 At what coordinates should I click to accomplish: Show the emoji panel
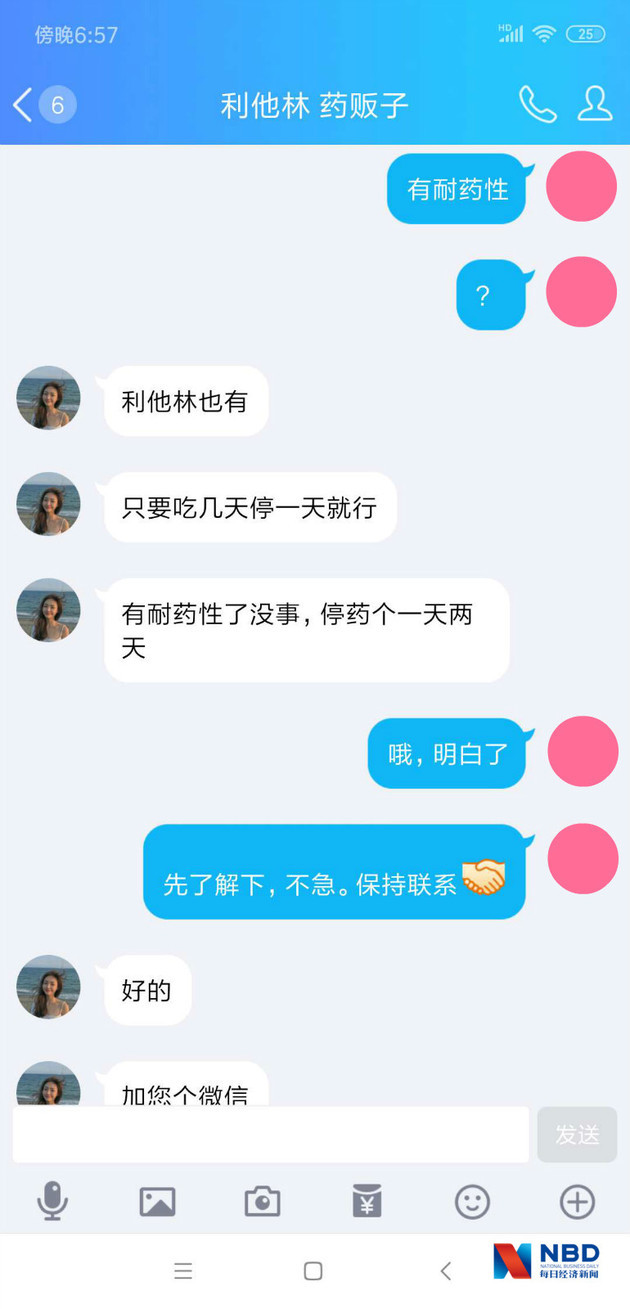click(x=472, y=1201)
